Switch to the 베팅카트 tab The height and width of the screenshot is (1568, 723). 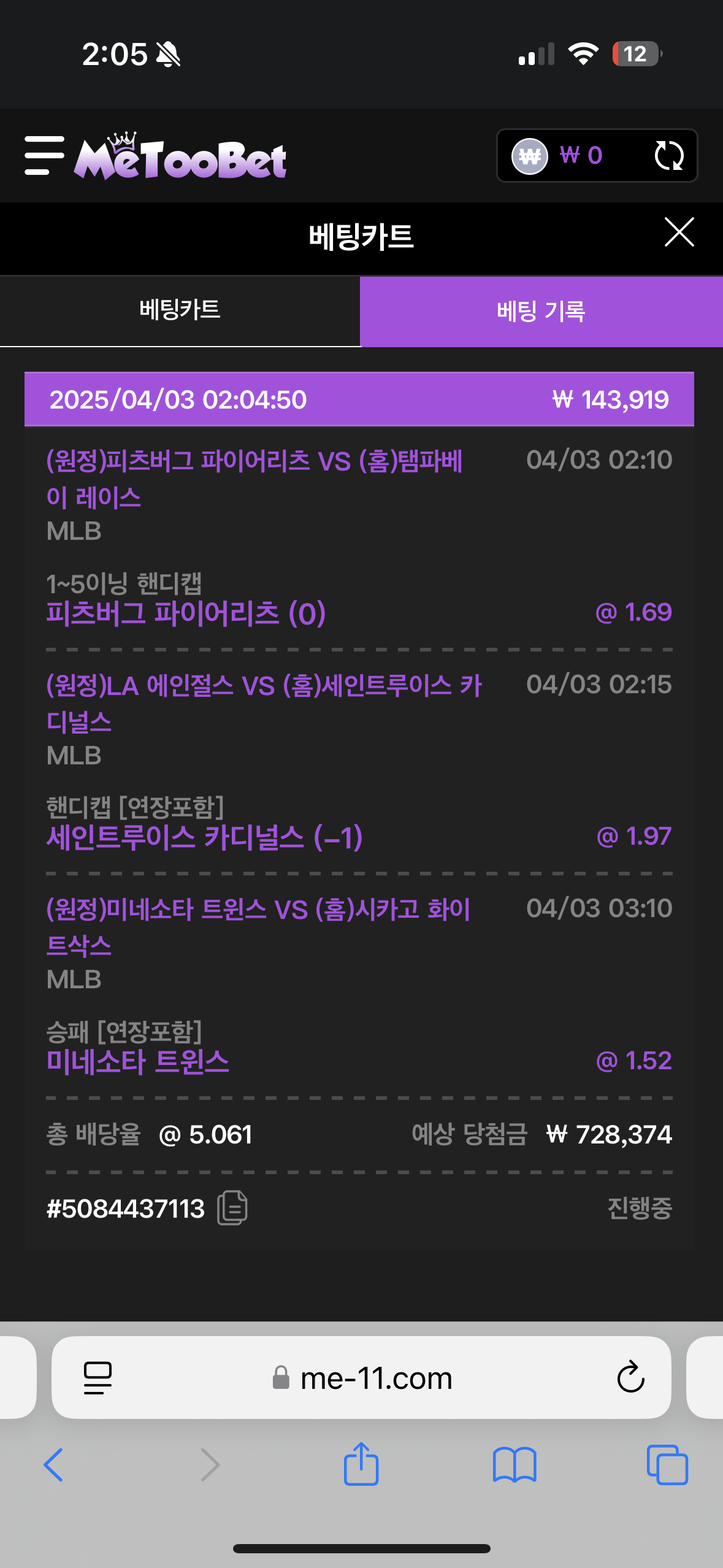[180, 311]
